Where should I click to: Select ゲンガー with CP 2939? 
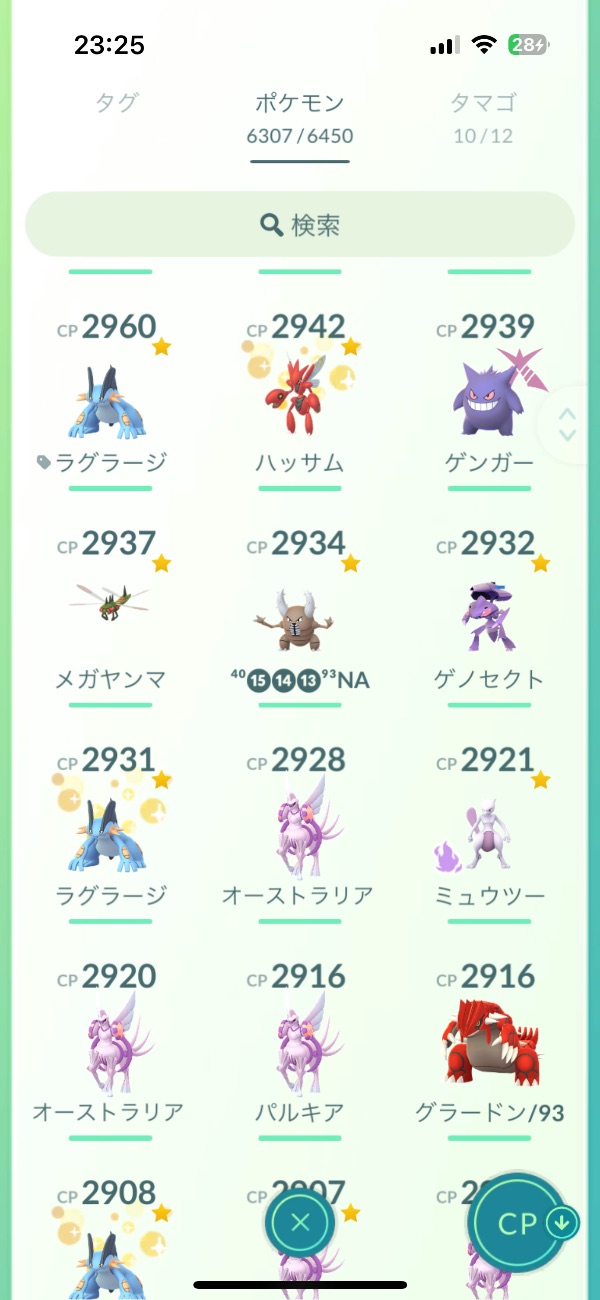tap(490, 401)
